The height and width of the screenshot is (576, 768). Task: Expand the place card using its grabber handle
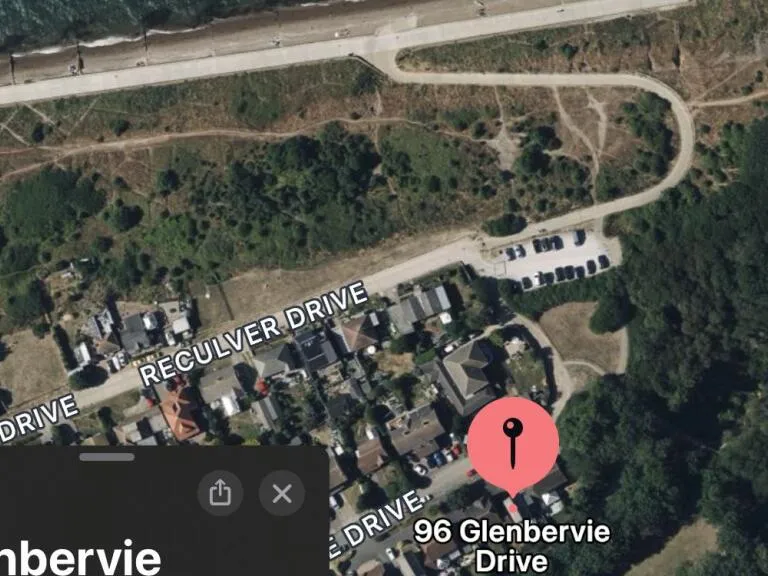107,457
